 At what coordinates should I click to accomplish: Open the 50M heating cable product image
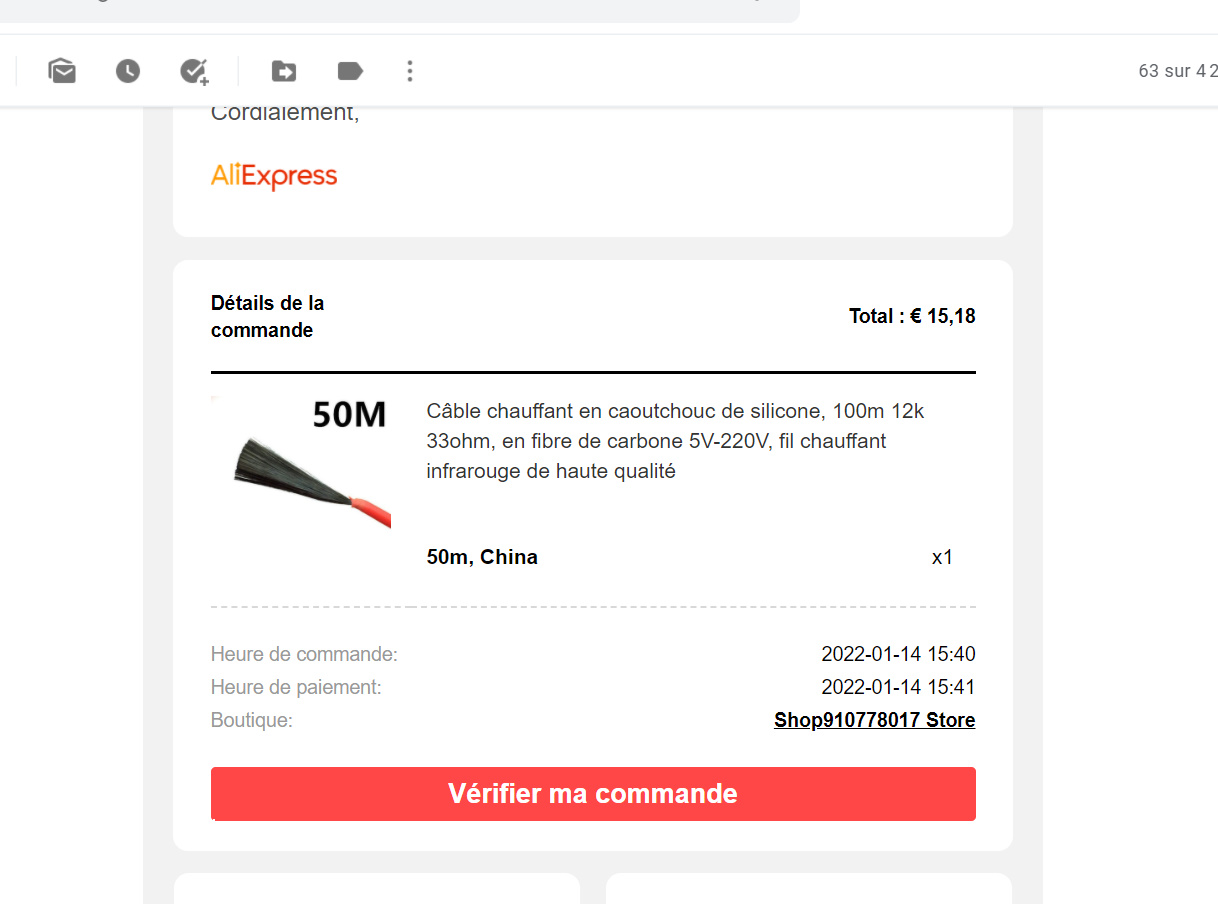[x=301, y=462]
